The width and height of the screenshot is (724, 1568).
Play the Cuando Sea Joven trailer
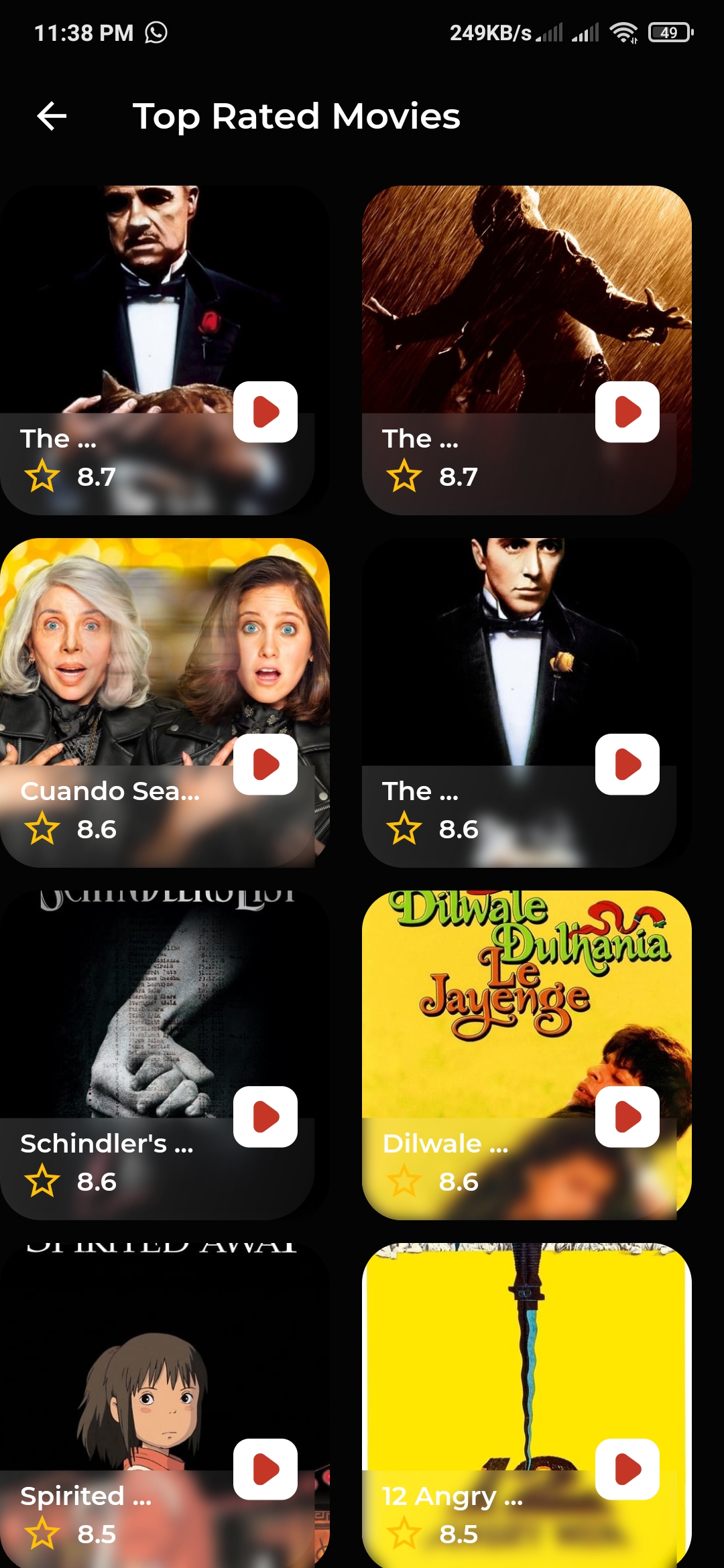[265, 765]
